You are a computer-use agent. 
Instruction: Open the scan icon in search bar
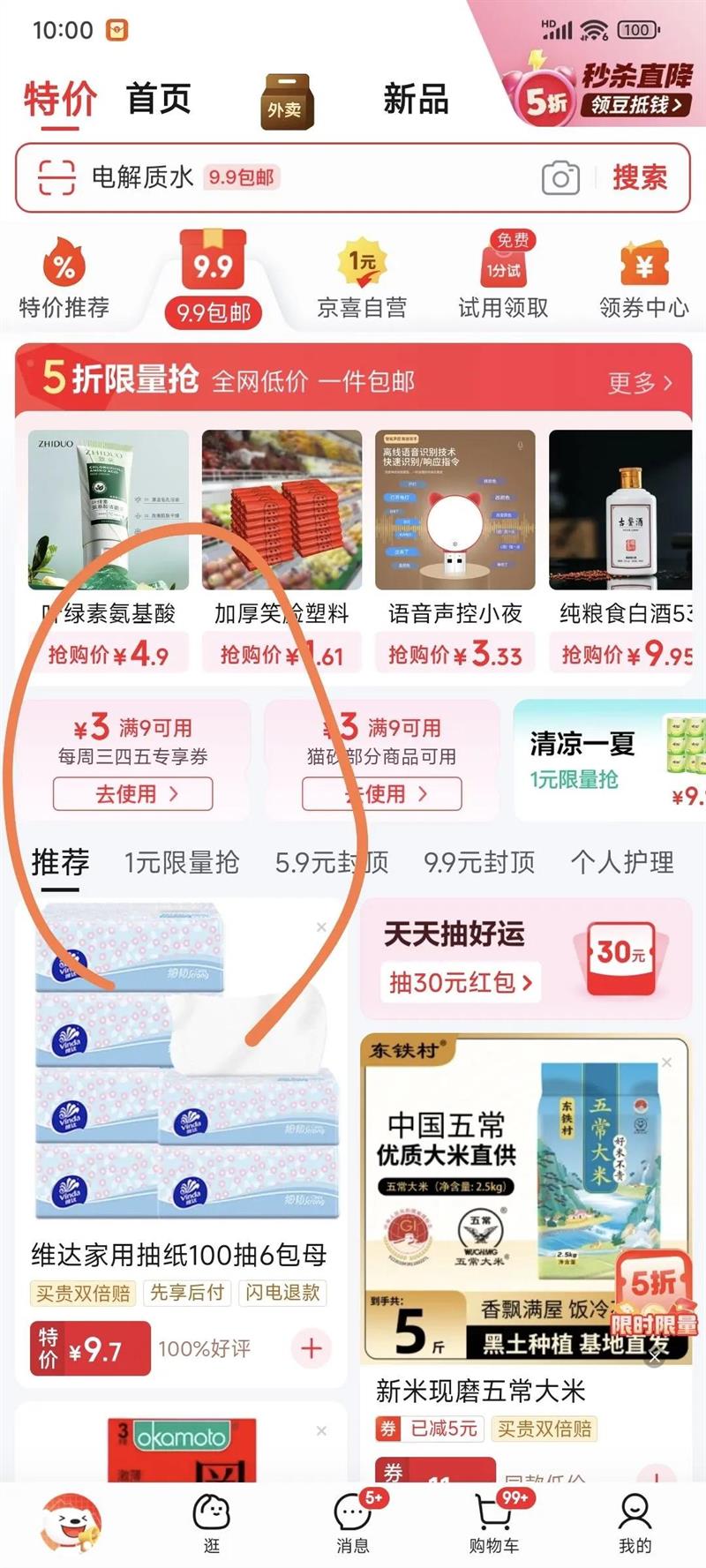(x=56, y=178)
